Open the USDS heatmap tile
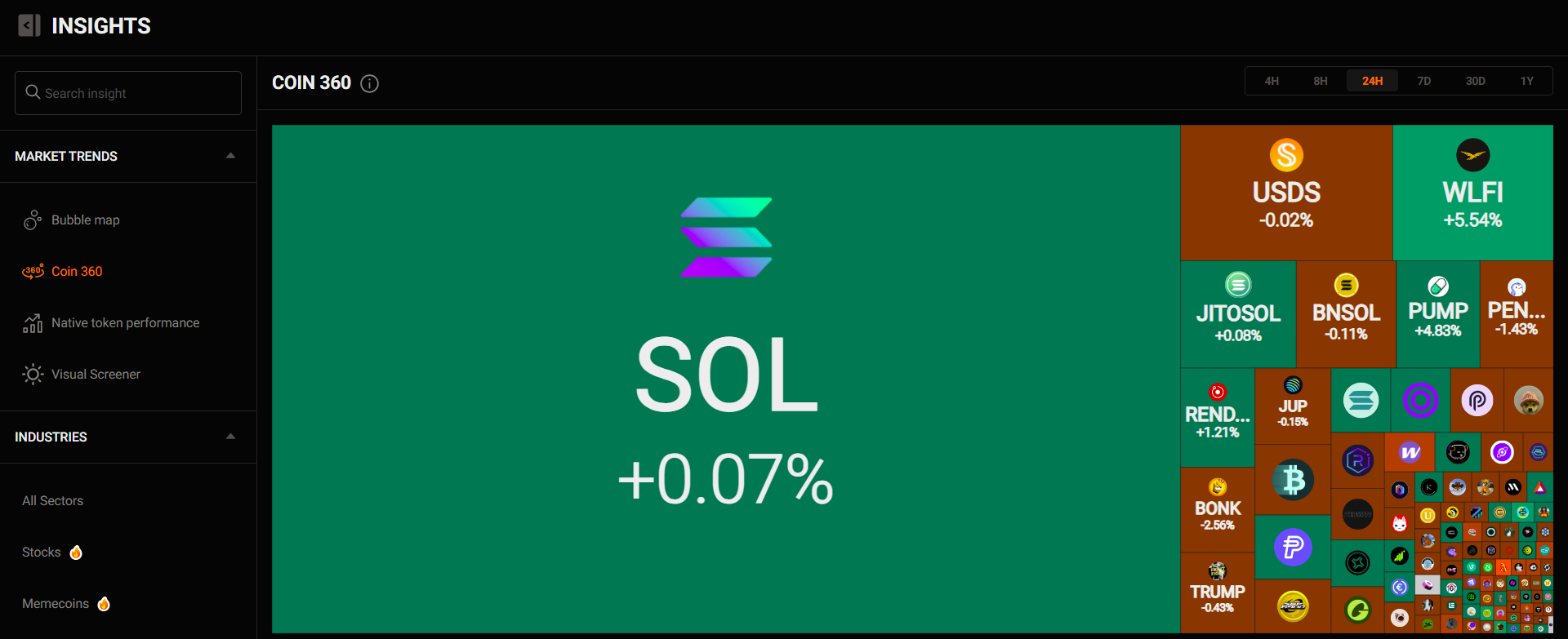Viewport: 1568px width, 639px height. 1286,193
